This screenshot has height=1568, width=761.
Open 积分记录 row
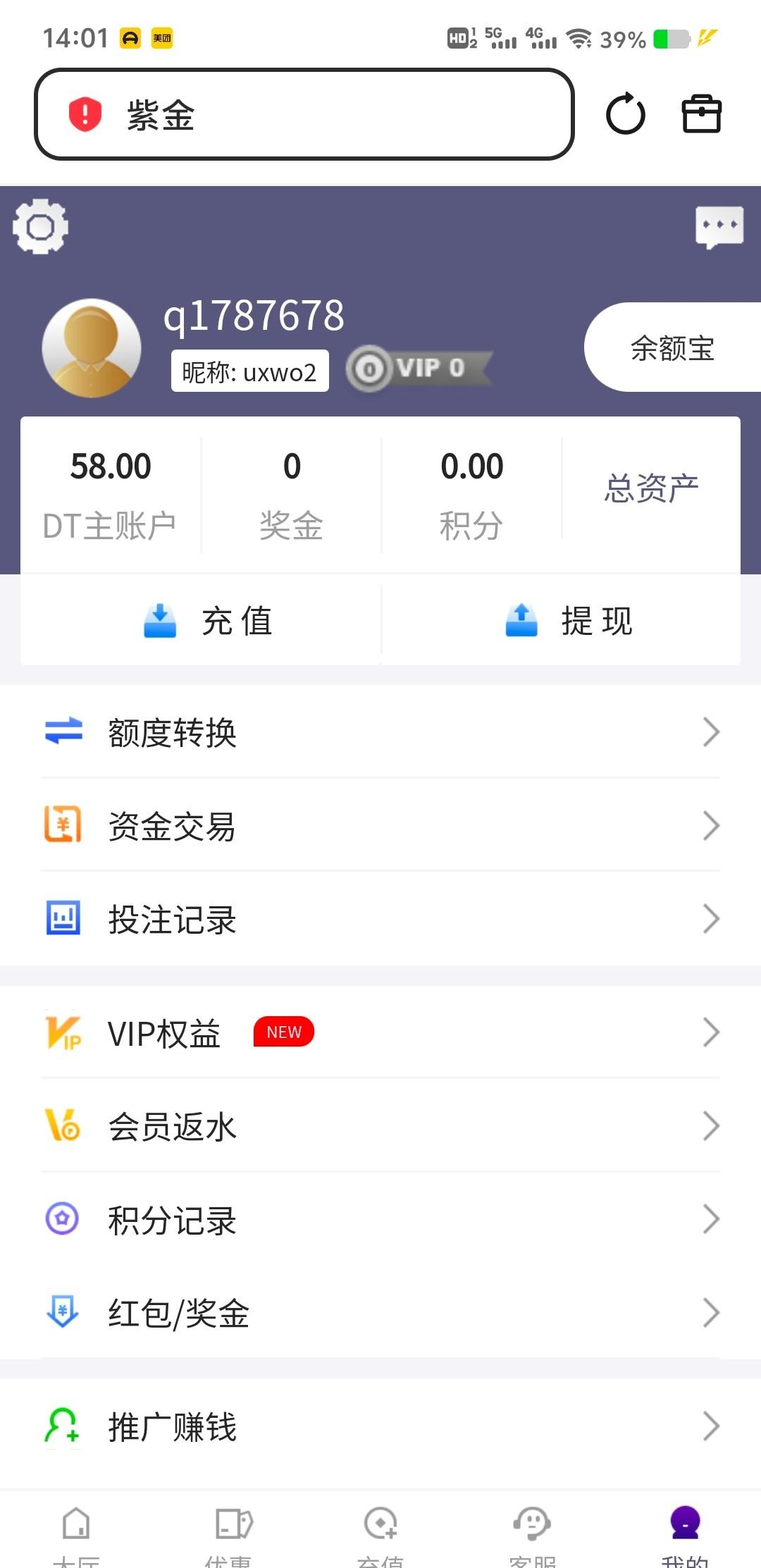pos(380,1220)
